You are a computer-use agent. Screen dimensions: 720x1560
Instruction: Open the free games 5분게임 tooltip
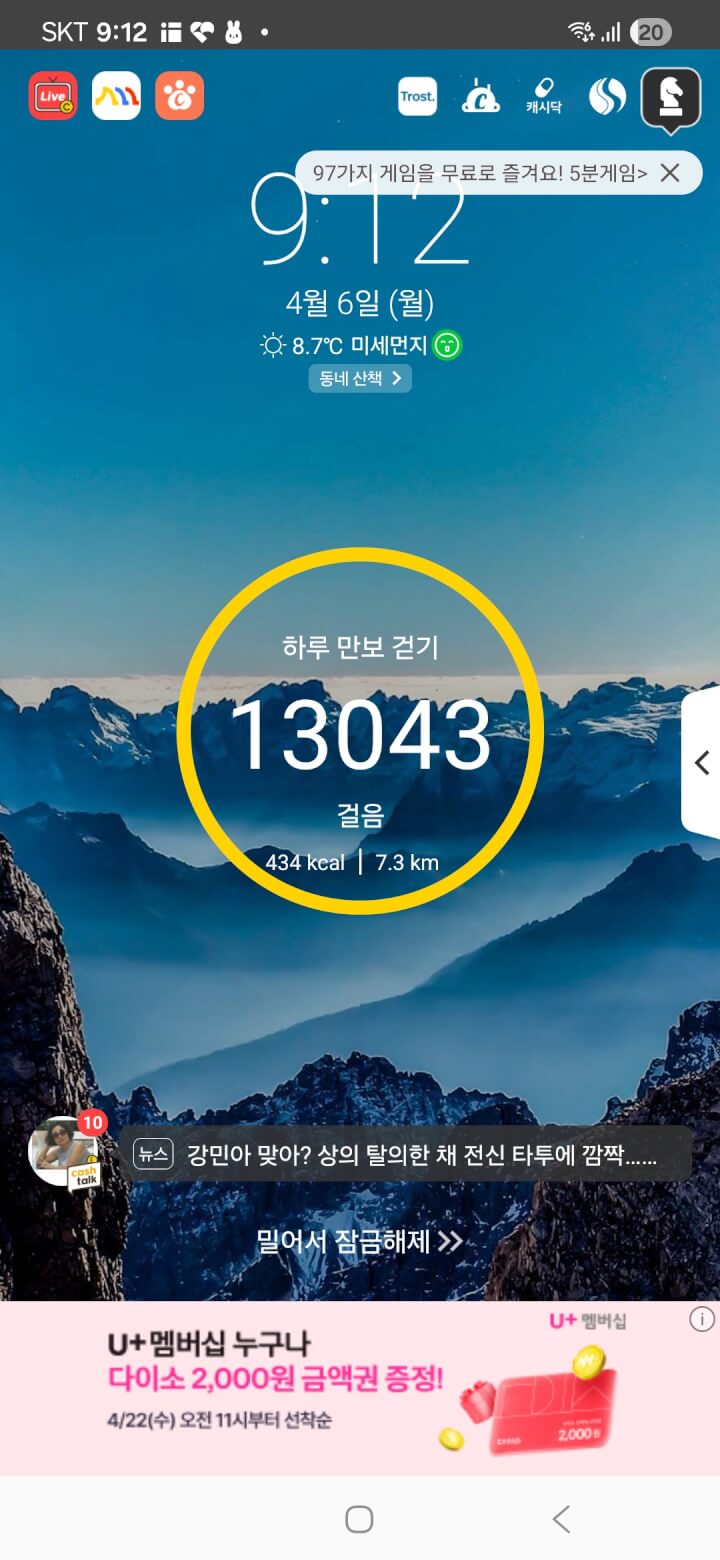coord(480,172)
